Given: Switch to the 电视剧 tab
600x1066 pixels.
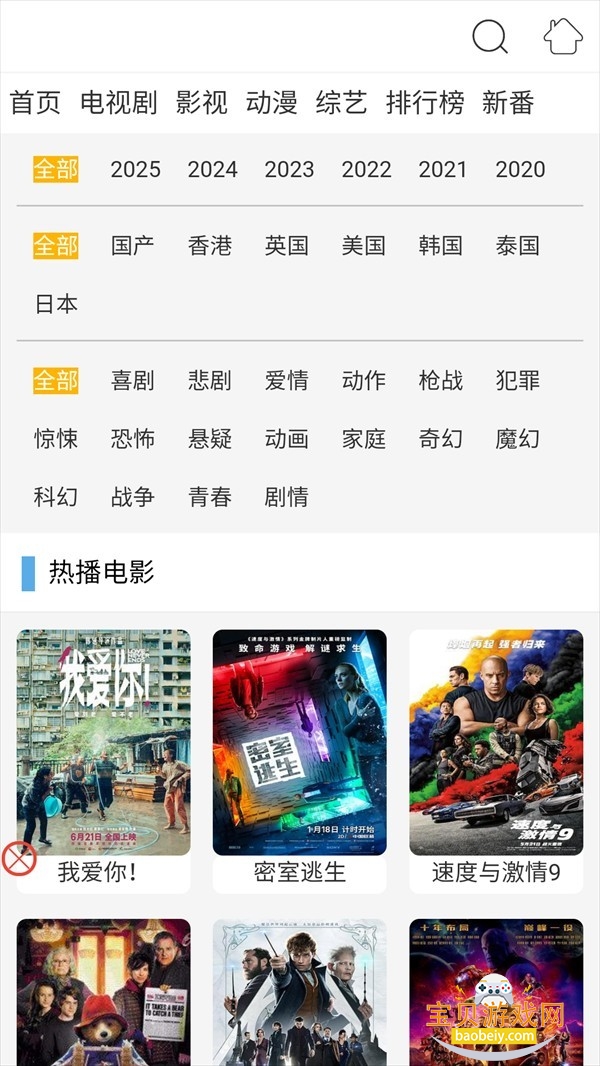Looking at the screenshot, I should (119, 102).
